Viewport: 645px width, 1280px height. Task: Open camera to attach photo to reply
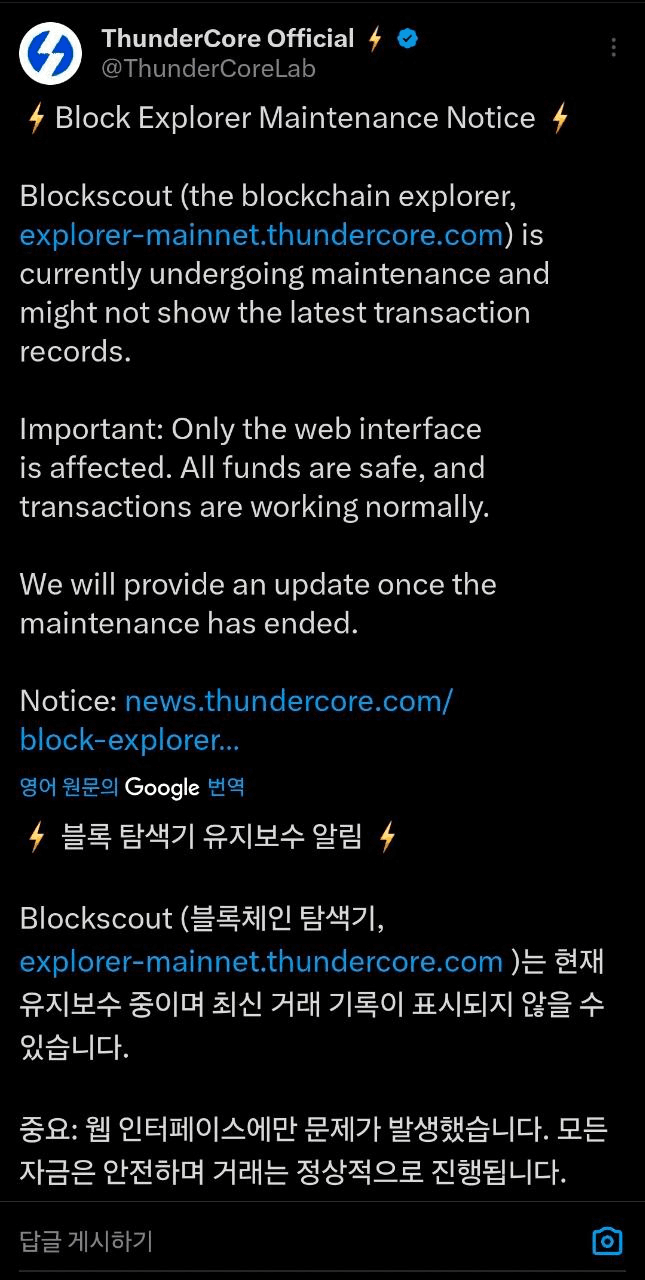tap(607, 1242)
